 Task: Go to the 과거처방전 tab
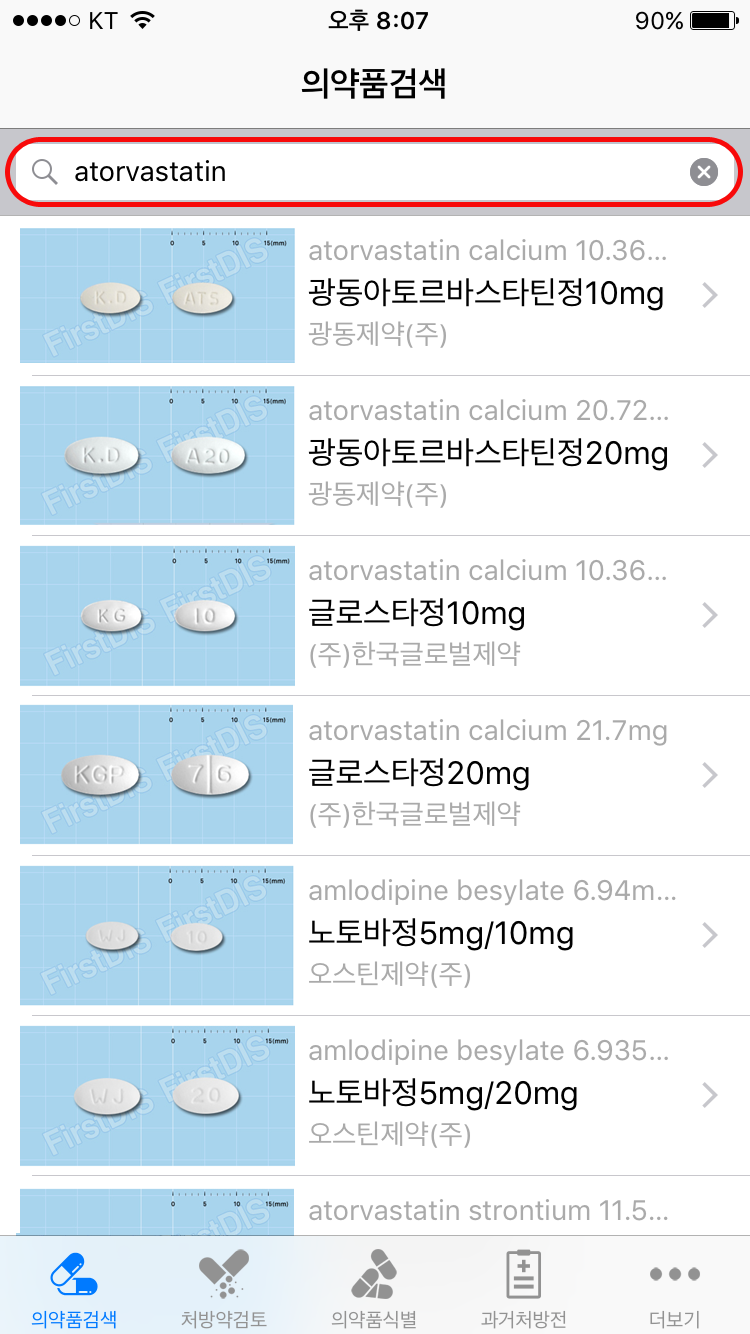click(524, 1286)
